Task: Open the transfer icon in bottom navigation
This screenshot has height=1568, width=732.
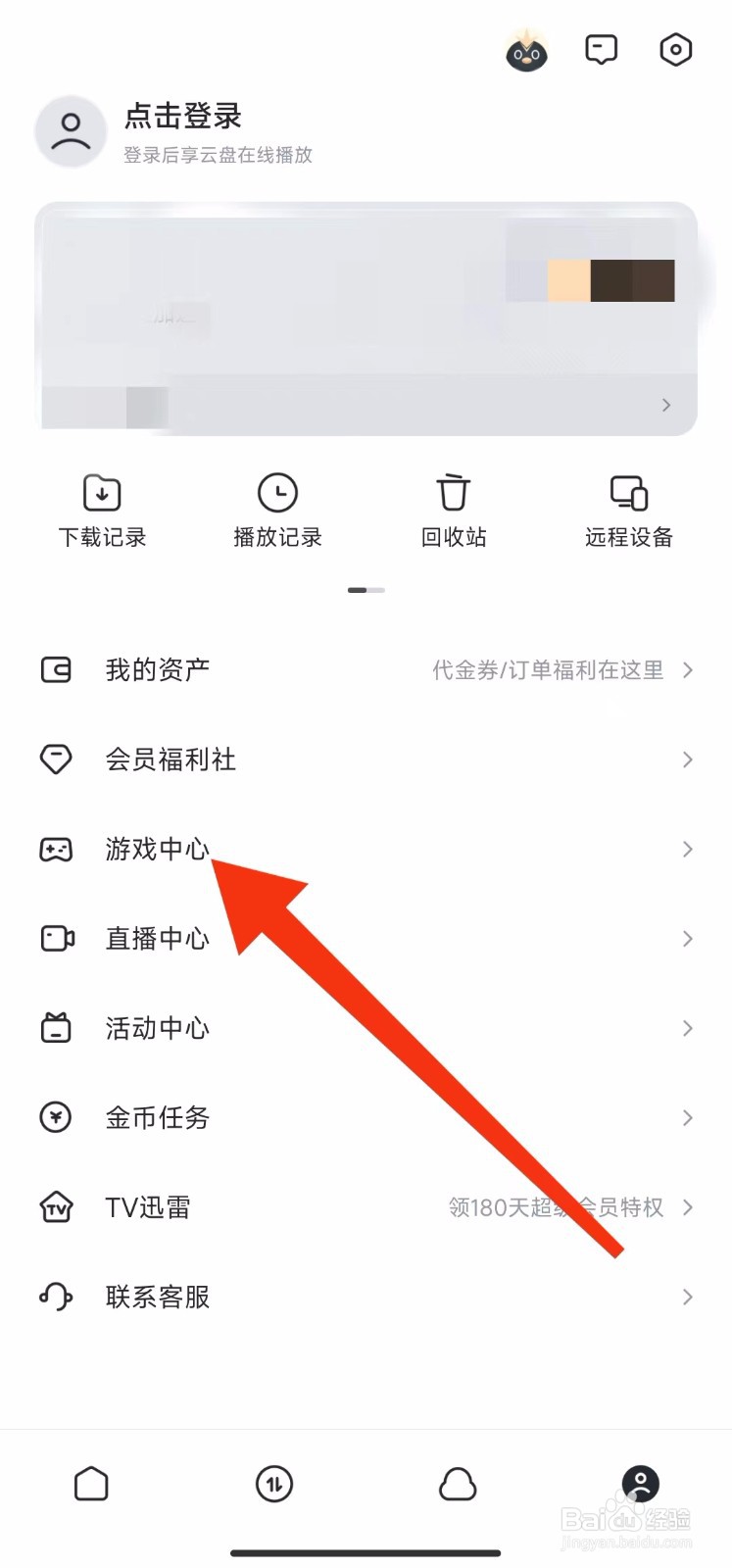Action: point(273,1485)
